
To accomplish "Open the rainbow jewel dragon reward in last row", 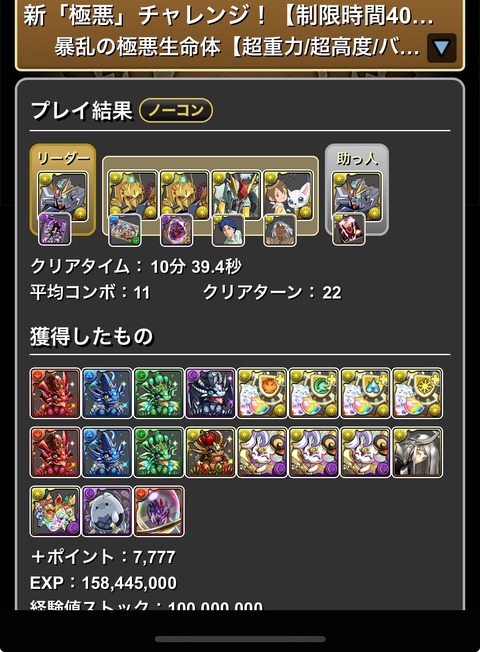I will point(55,511).
